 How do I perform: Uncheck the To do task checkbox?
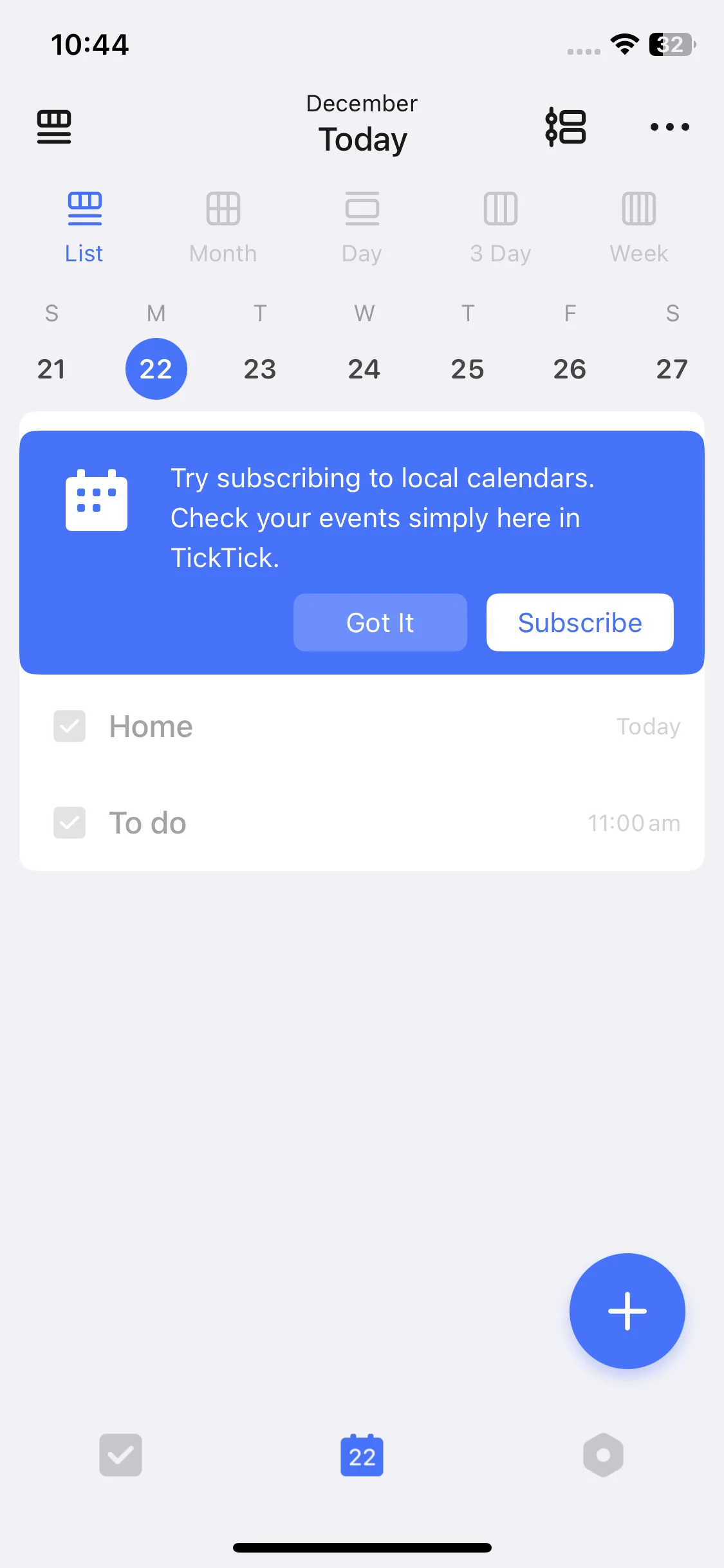[x=70, y=823]
